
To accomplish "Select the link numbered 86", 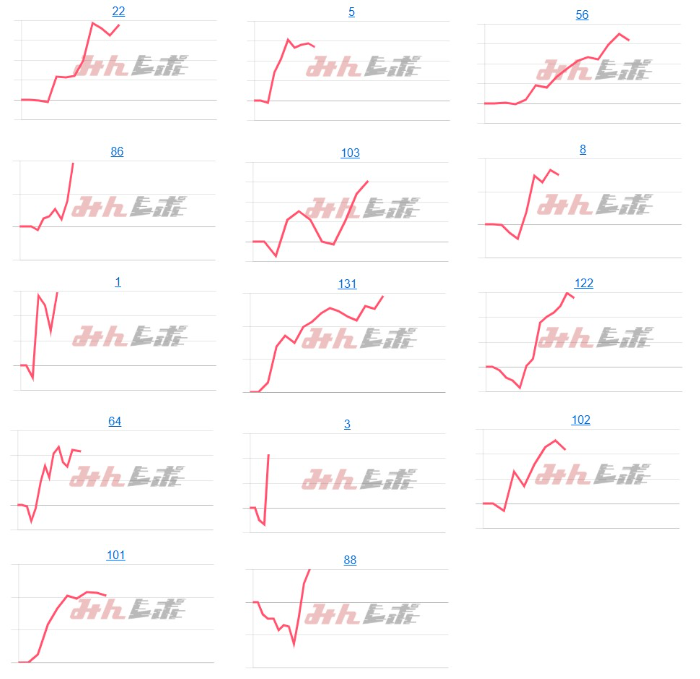I will pyautogui.click(x=117, y=152).
